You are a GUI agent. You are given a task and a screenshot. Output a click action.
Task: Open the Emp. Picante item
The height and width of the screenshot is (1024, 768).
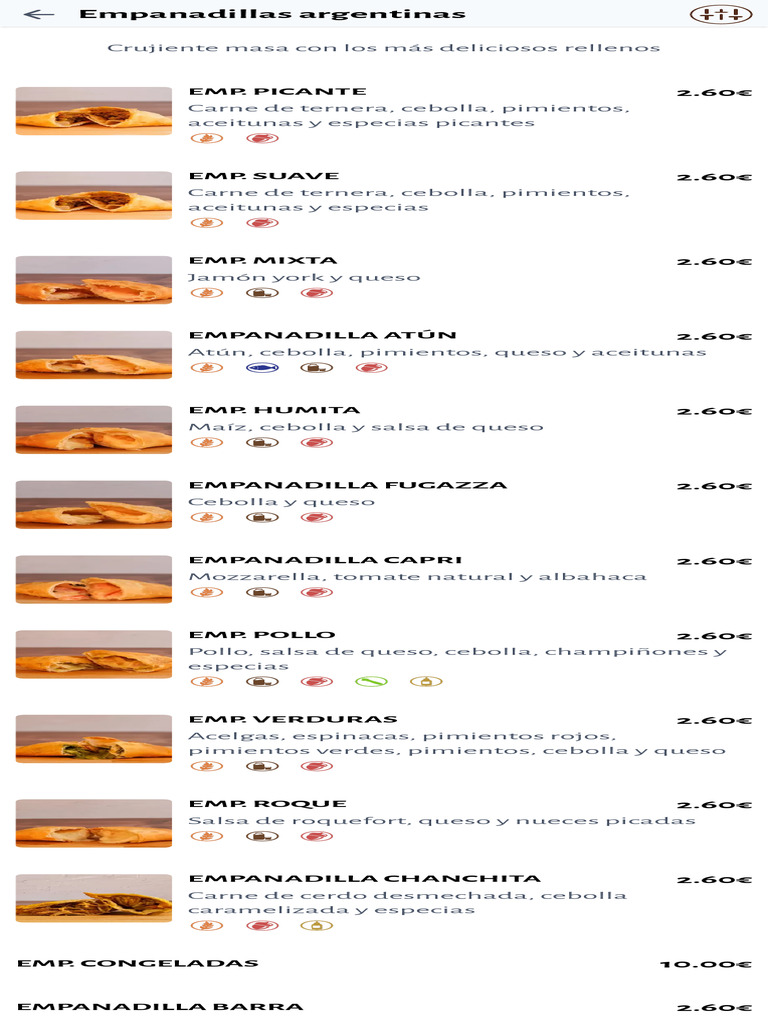tap(383, 110)
